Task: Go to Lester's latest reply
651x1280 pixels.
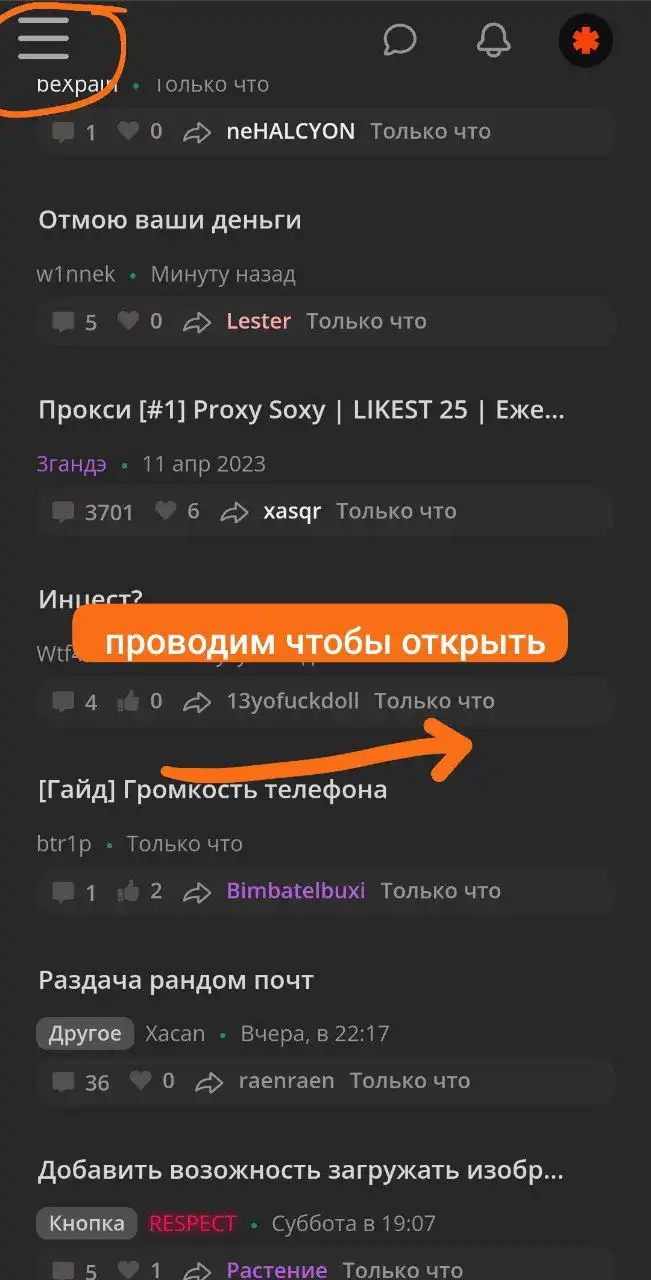Action: [259, 321]
